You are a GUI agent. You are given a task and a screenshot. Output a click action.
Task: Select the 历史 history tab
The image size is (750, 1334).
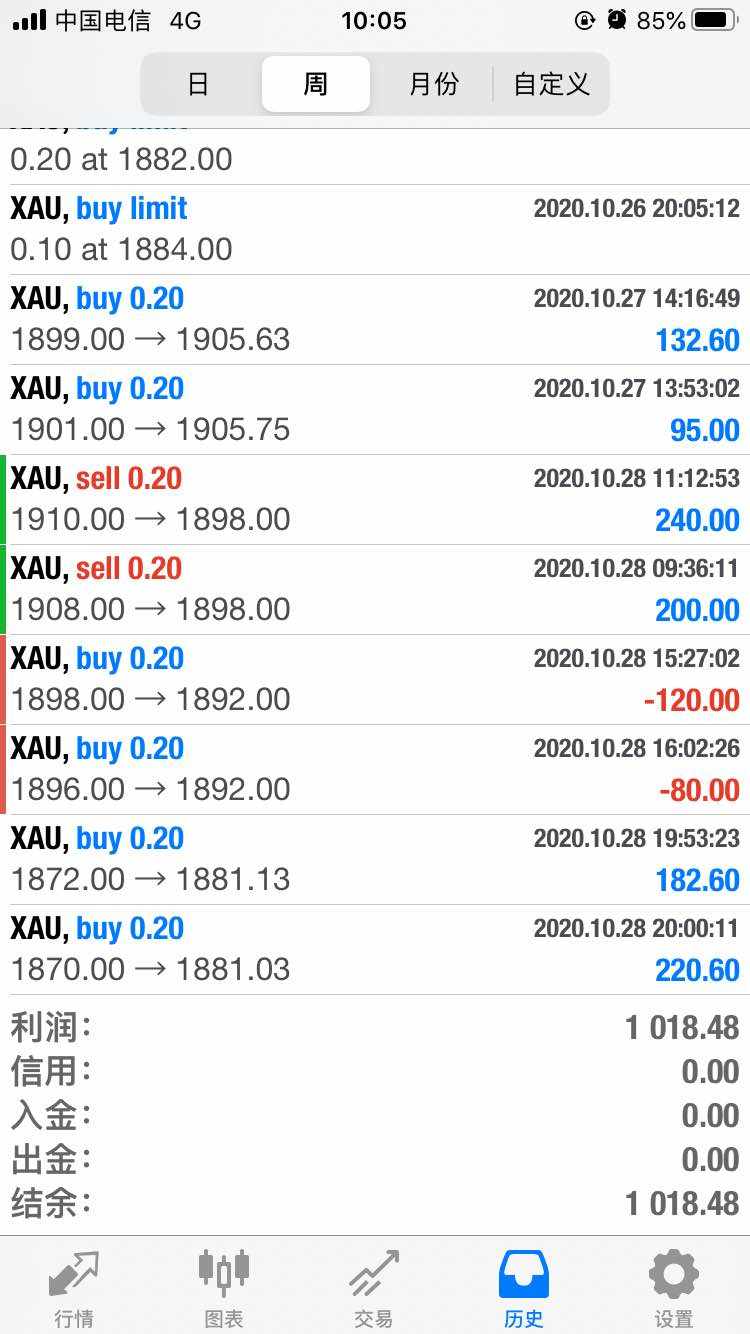click(x=524, y=1288)
